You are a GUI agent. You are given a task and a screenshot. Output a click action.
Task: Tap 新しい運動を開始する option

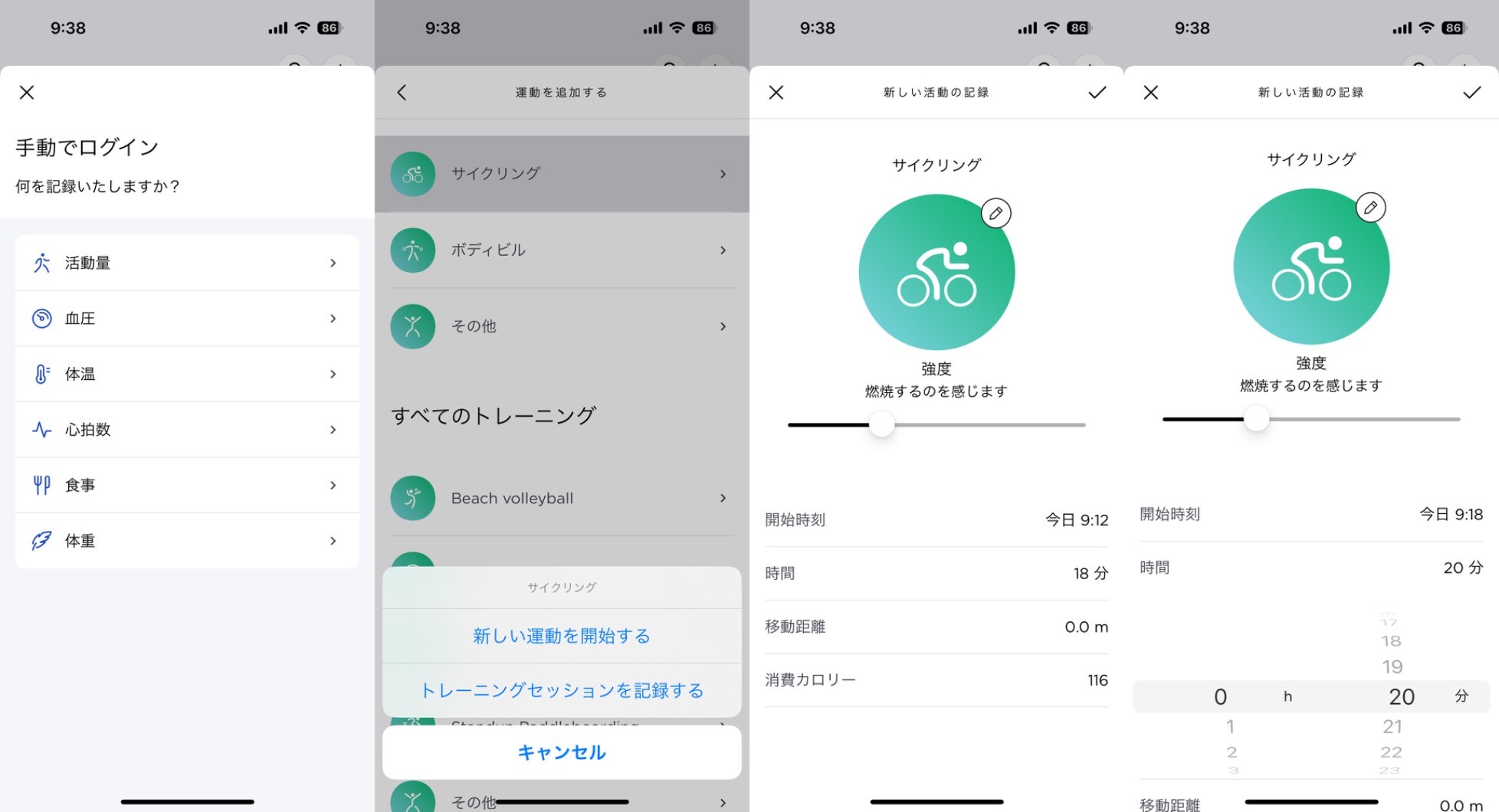(561, 636)
